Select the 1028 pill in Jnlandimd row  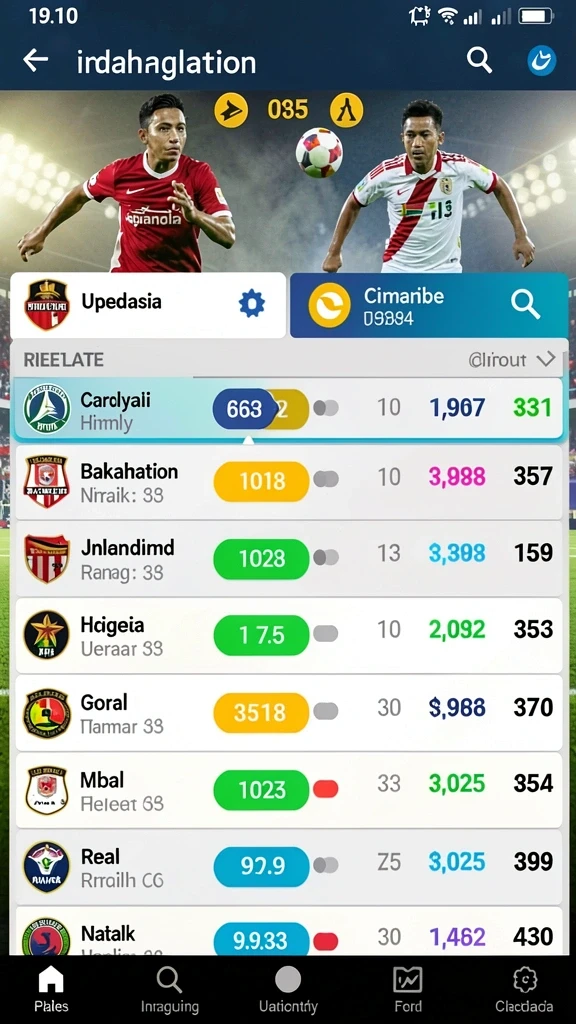pos(261,558)
